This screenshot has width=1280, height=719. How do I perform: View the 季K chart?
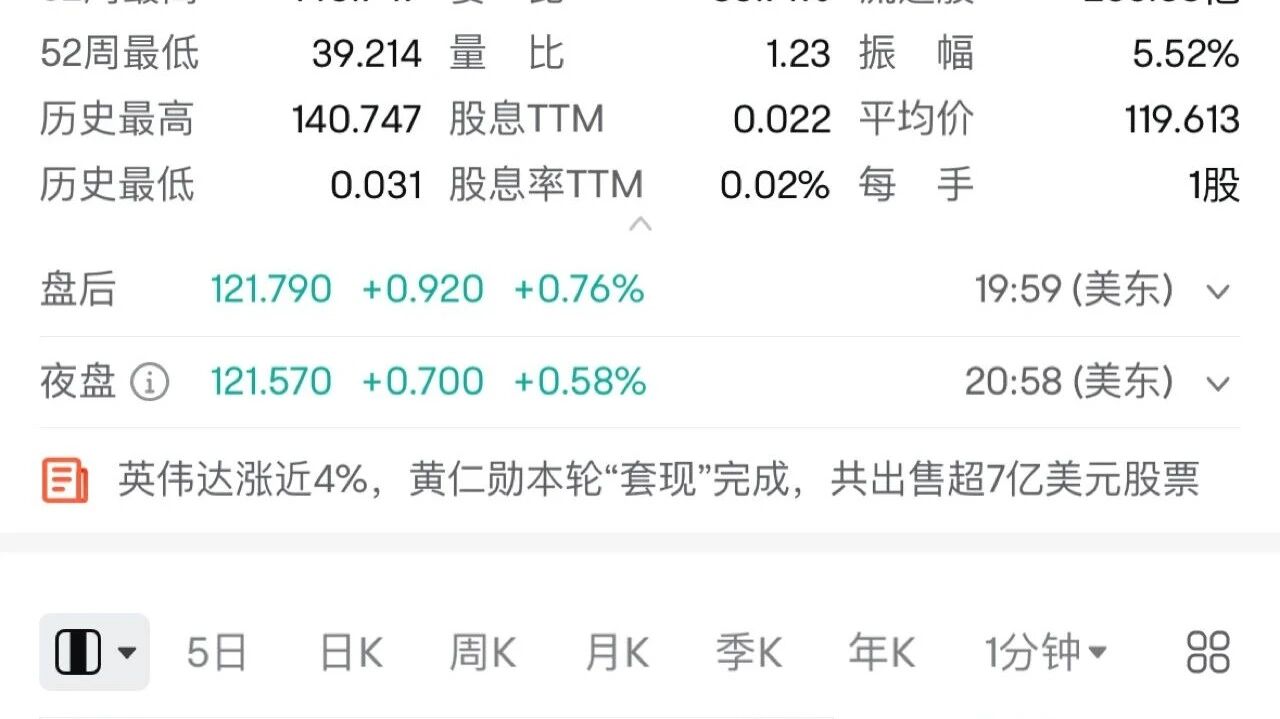[749, 653]
